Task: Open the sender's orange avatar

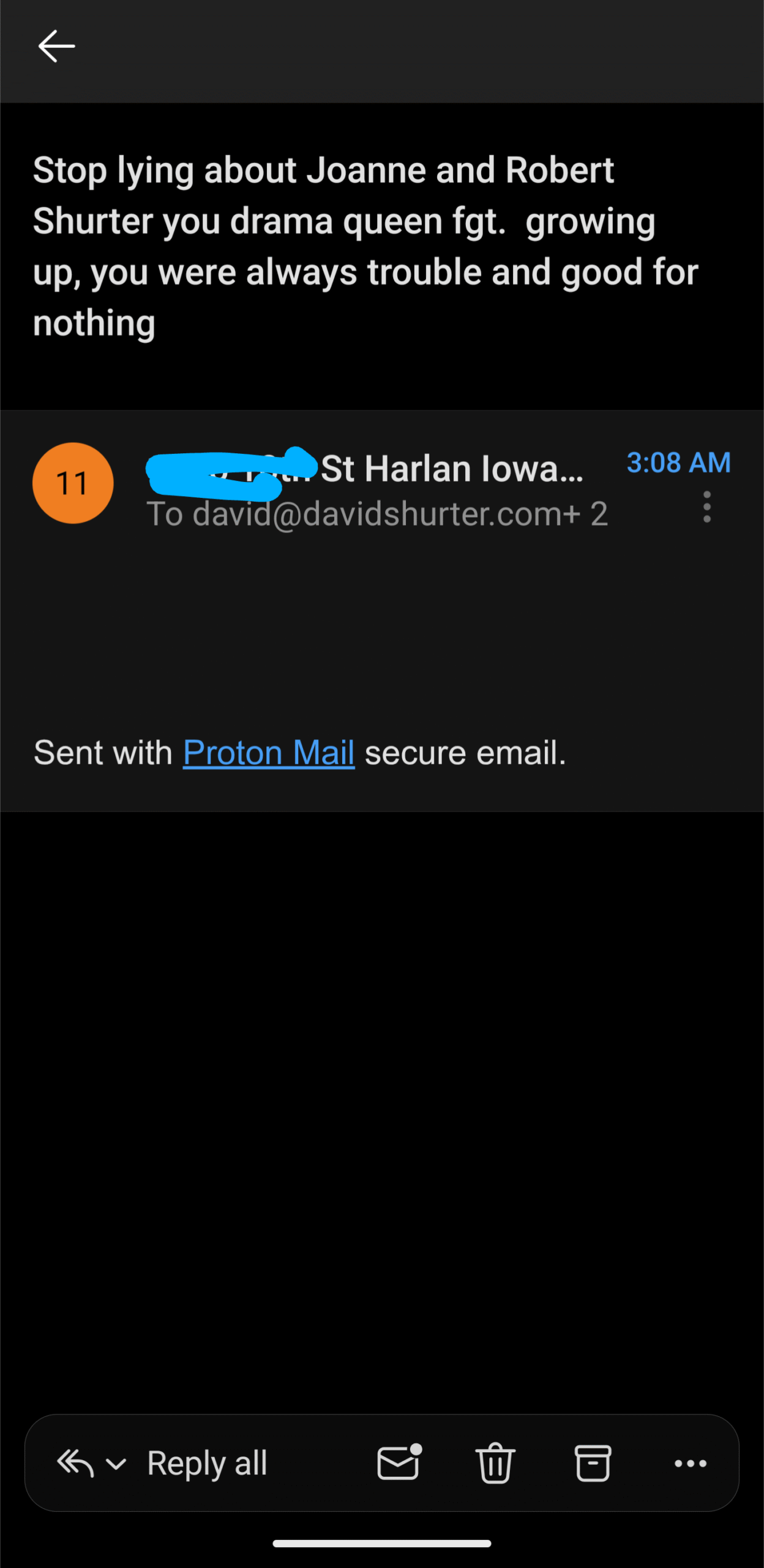Action: click(73, 483)
